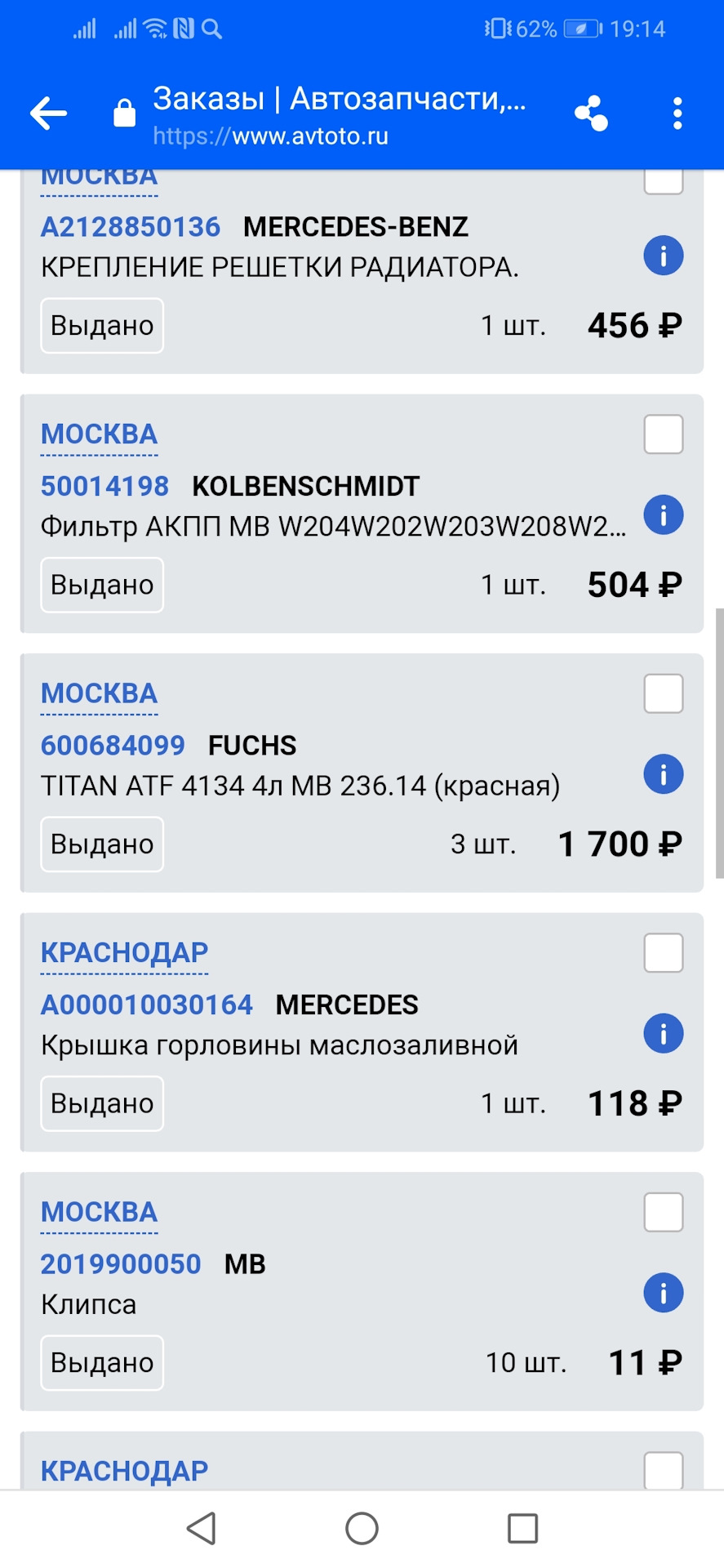Tap МОСКВА link above FUCHS item
Screen dimensions: 724x1568
click(99, 693)
